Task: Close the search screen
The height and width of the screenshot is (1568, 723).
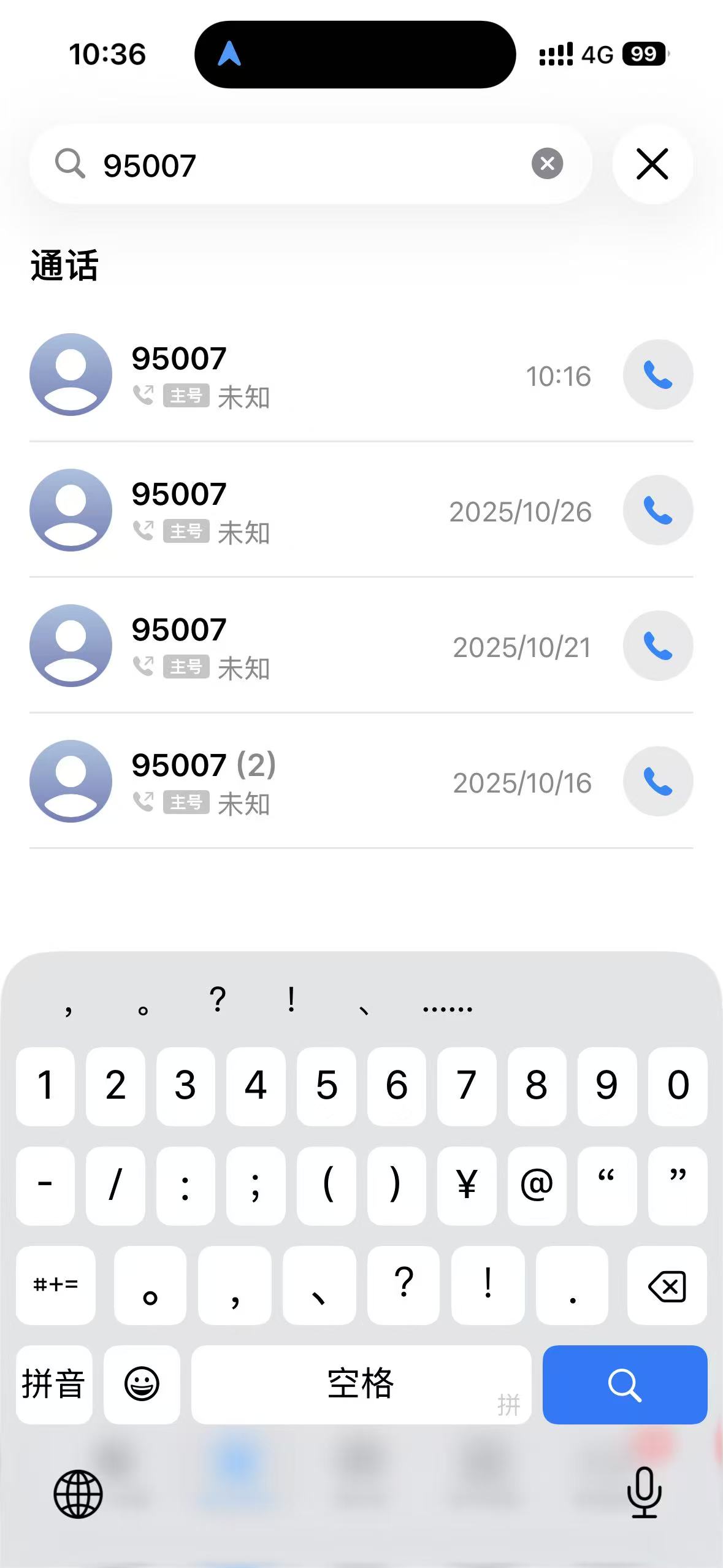Action: [x=652, y=164]
